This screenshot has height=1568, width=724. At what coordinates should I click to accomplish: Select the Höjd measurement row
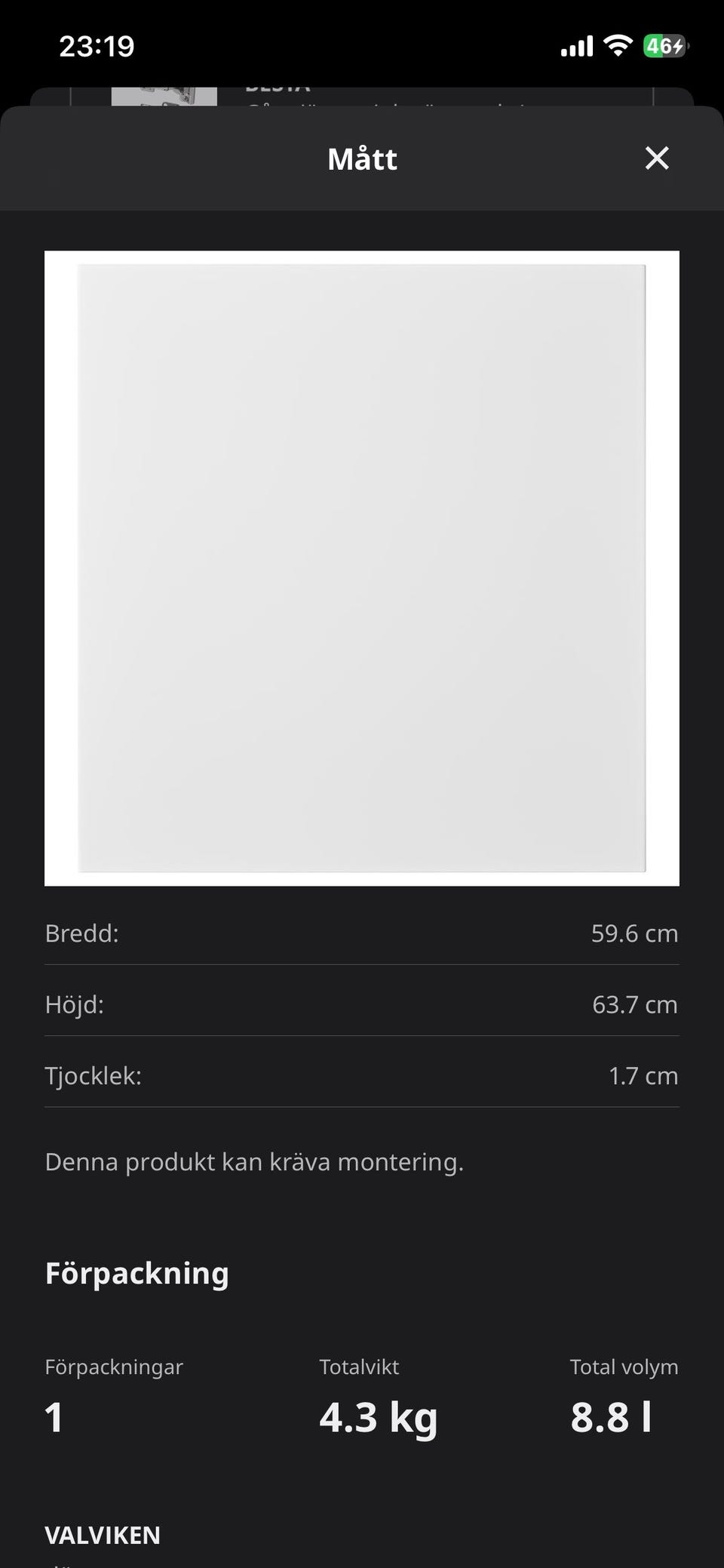click(x=362, y=1004)
